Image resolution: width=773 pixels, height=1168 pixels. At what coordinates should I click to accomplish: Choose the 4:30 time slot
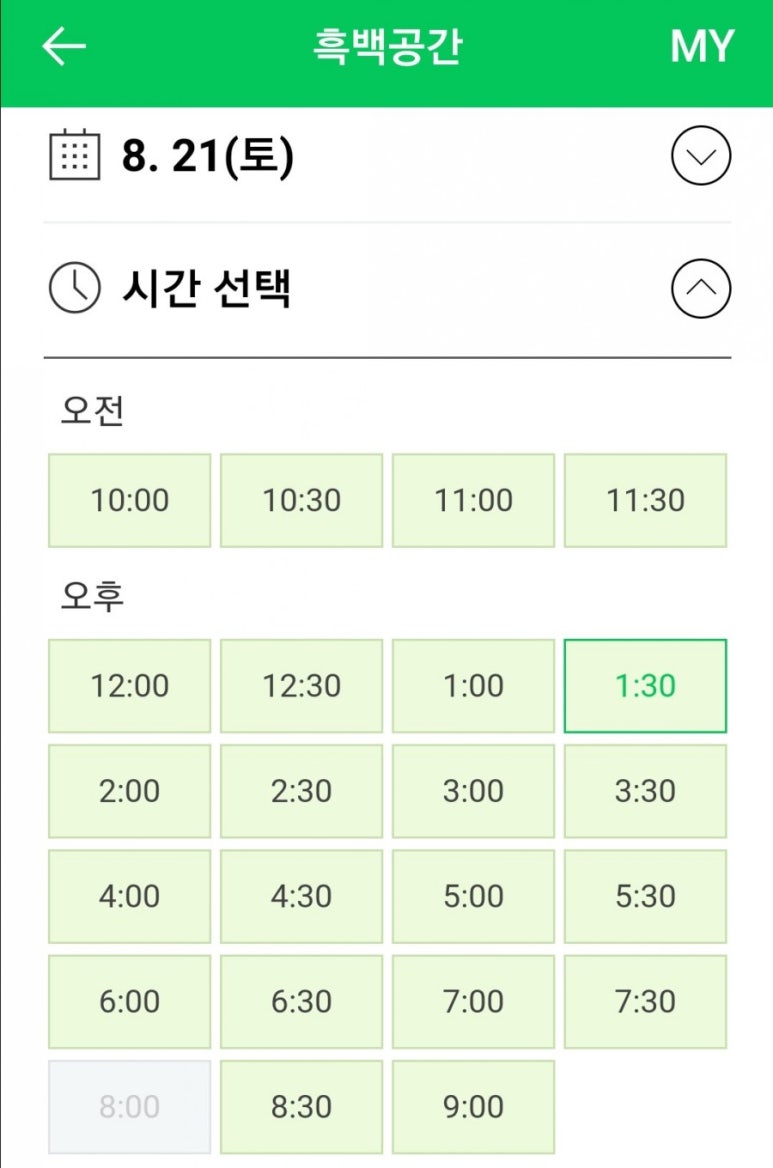301,896
